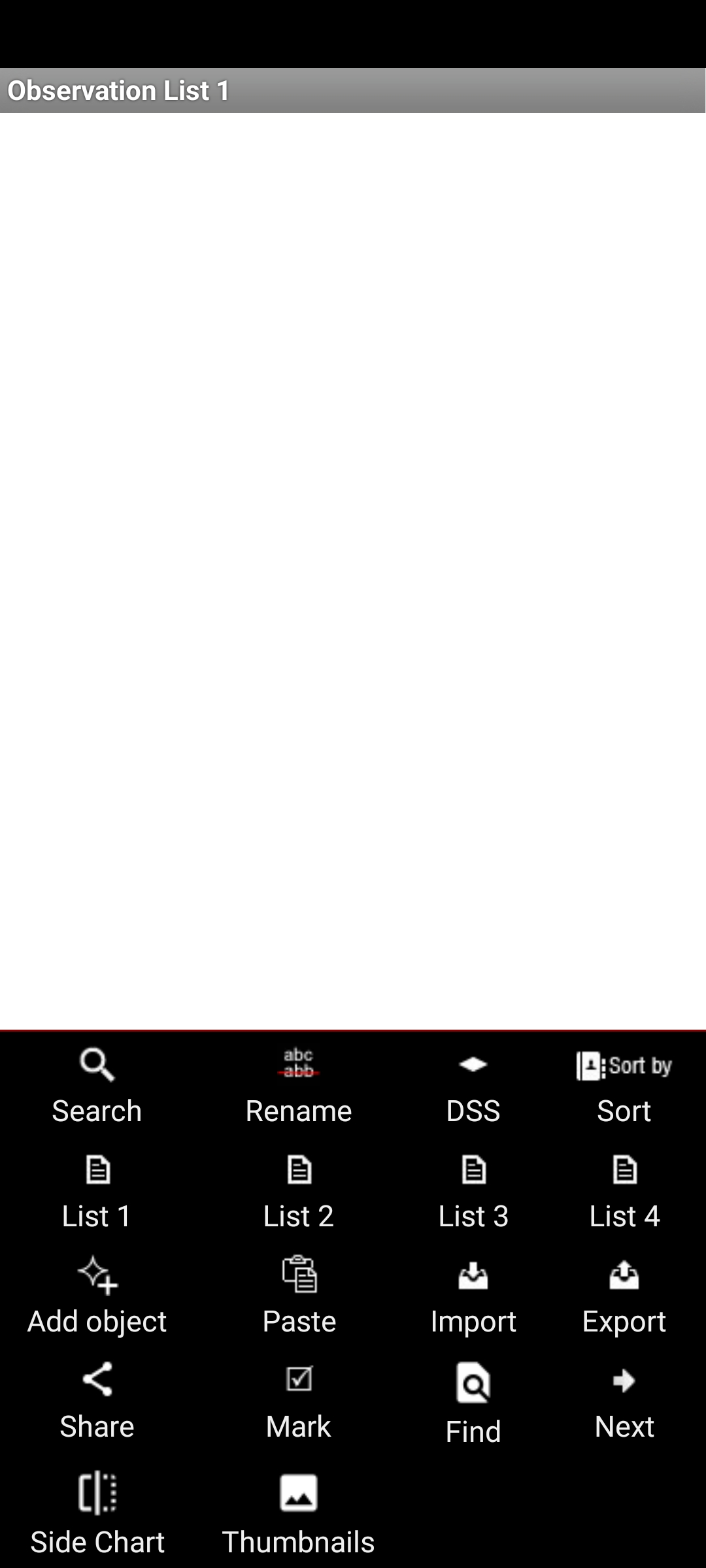Import an observation list

tap(473, 1296)
